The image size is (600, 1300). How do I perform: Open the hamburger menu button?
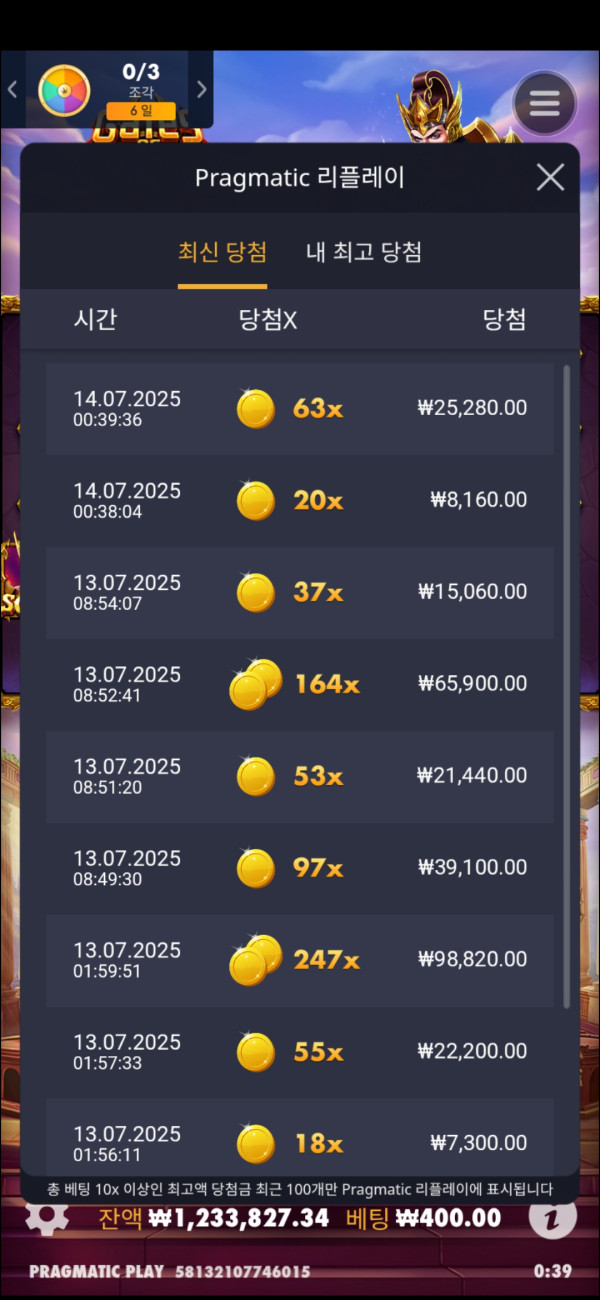(544, 103)
